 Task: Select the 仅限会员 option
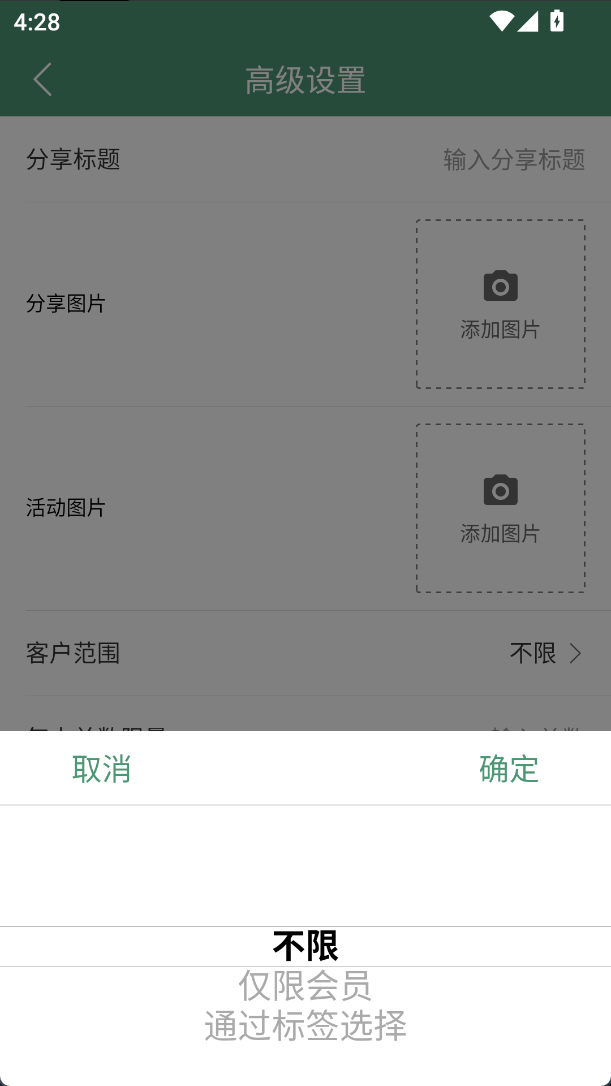click(305, 986)
